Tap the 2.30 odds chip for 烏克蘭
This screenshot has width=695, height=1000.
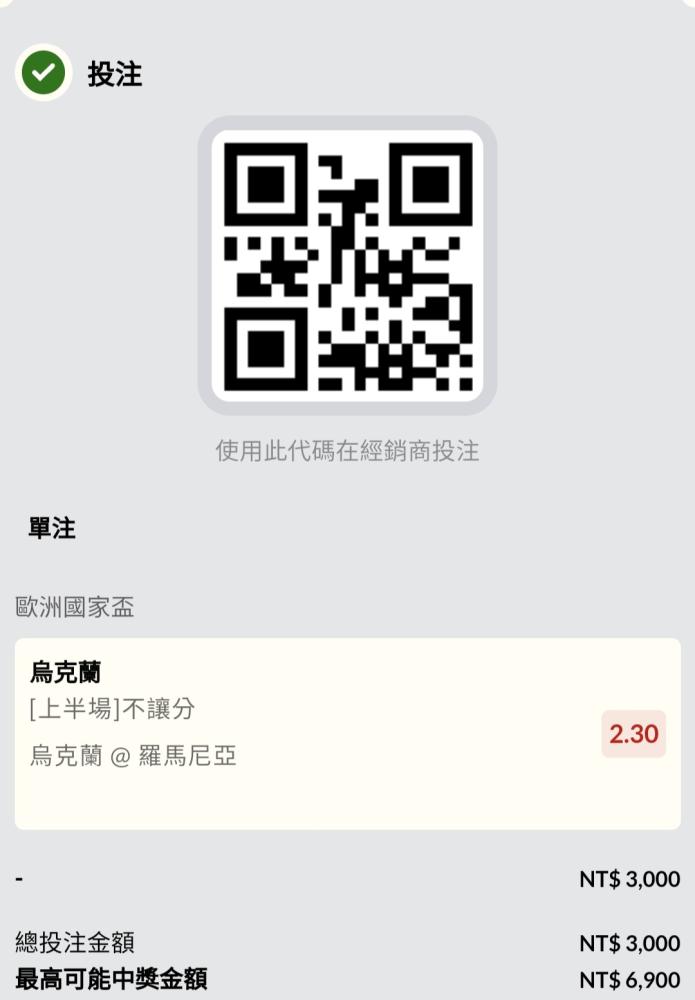click(x=633, y=734)
